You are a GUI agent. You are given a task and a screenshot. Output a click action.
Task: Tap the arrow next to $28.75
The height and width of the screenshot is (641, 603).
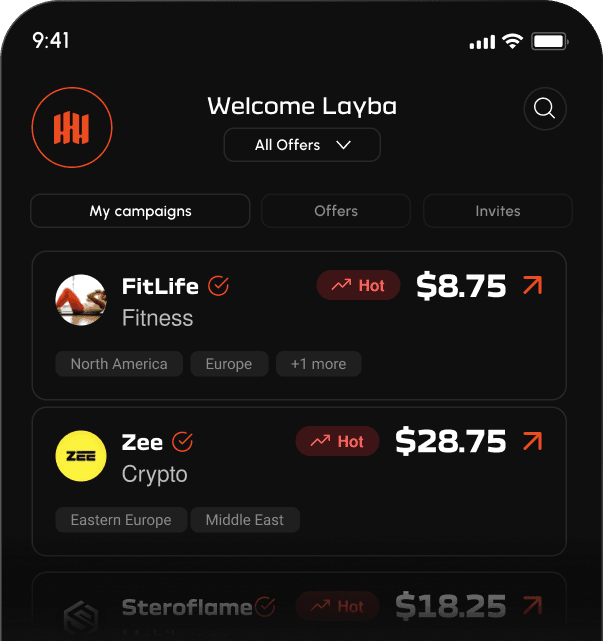pos(532,441)
